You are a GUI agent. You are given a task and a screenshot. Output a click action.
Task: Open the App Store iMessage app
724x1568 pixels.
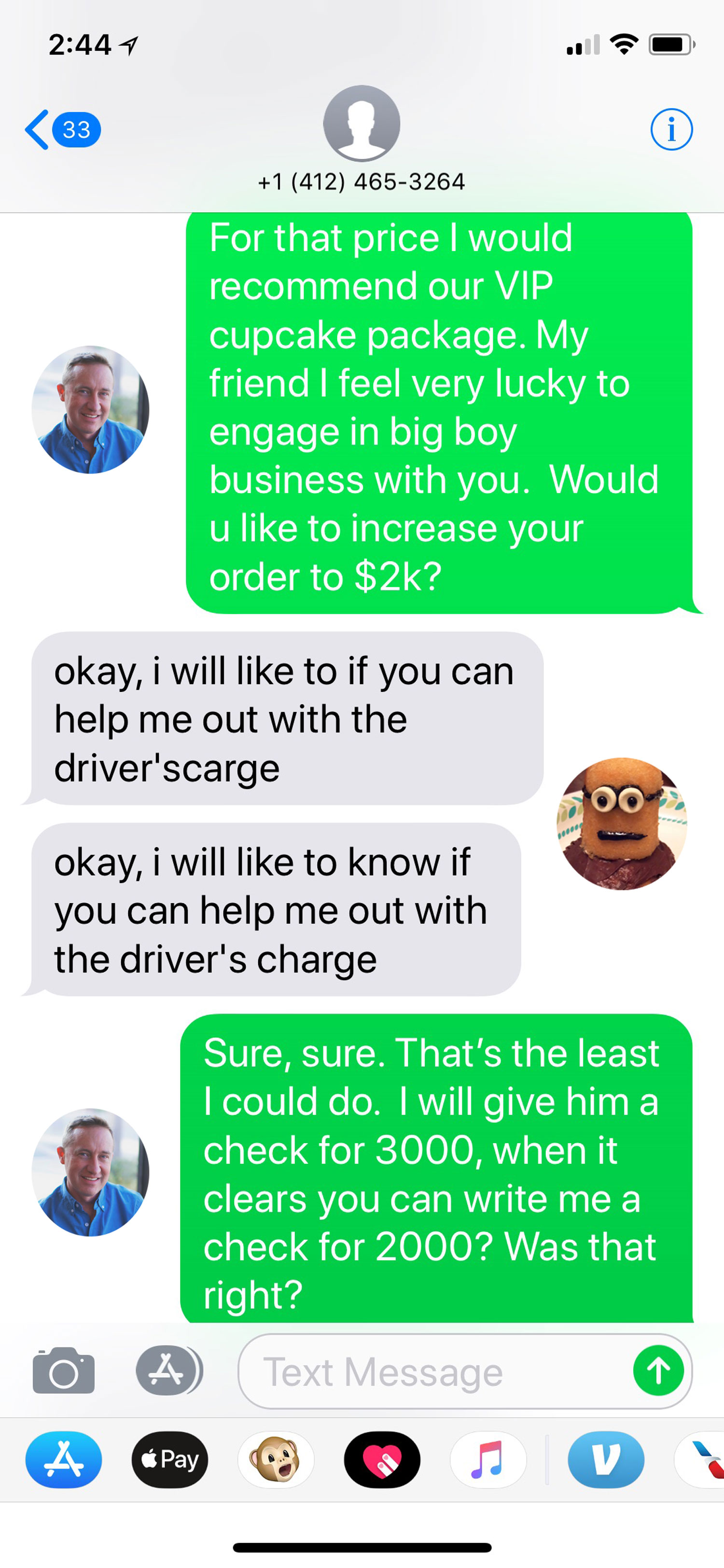[x=63, y=1460]
